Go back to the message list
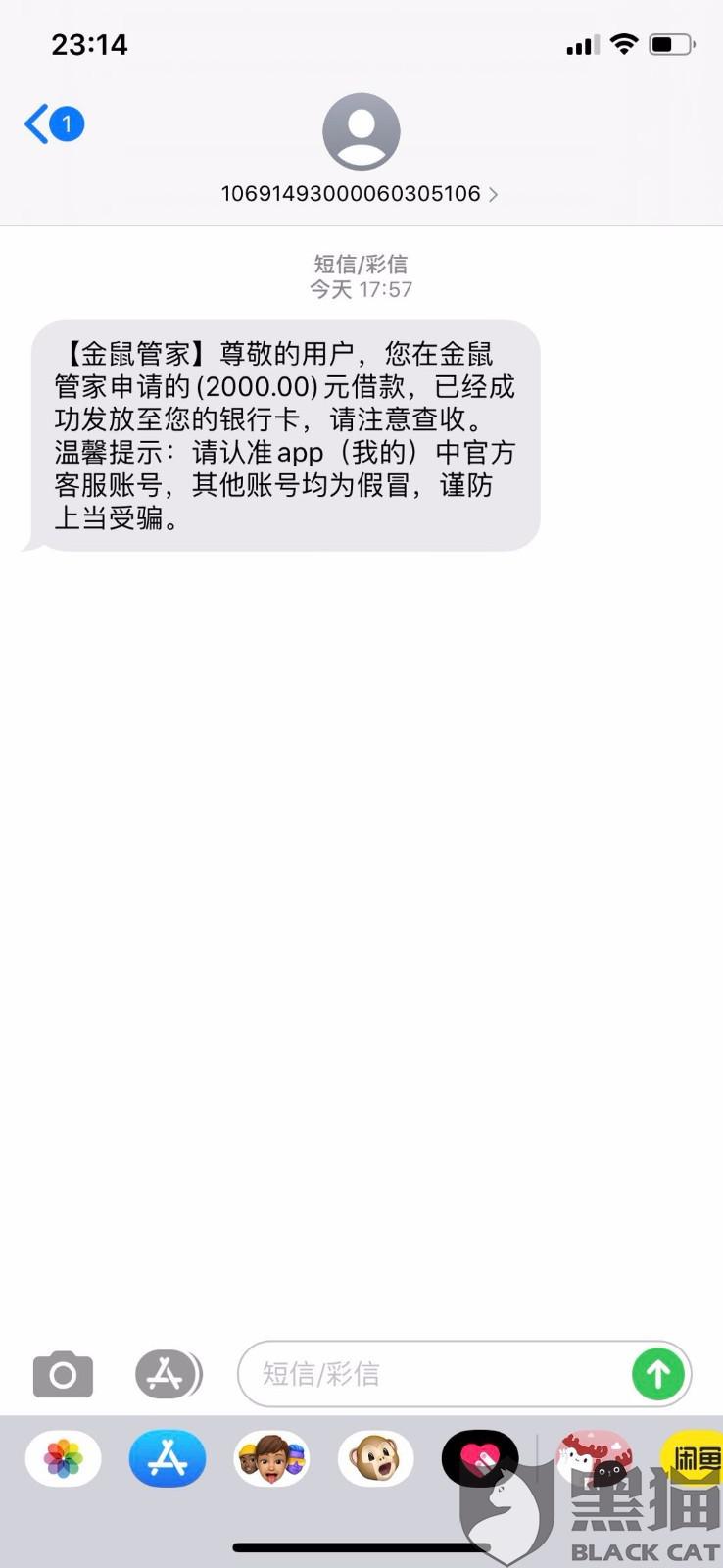This screenshot has height=1568, width=723. coord(54,124)
